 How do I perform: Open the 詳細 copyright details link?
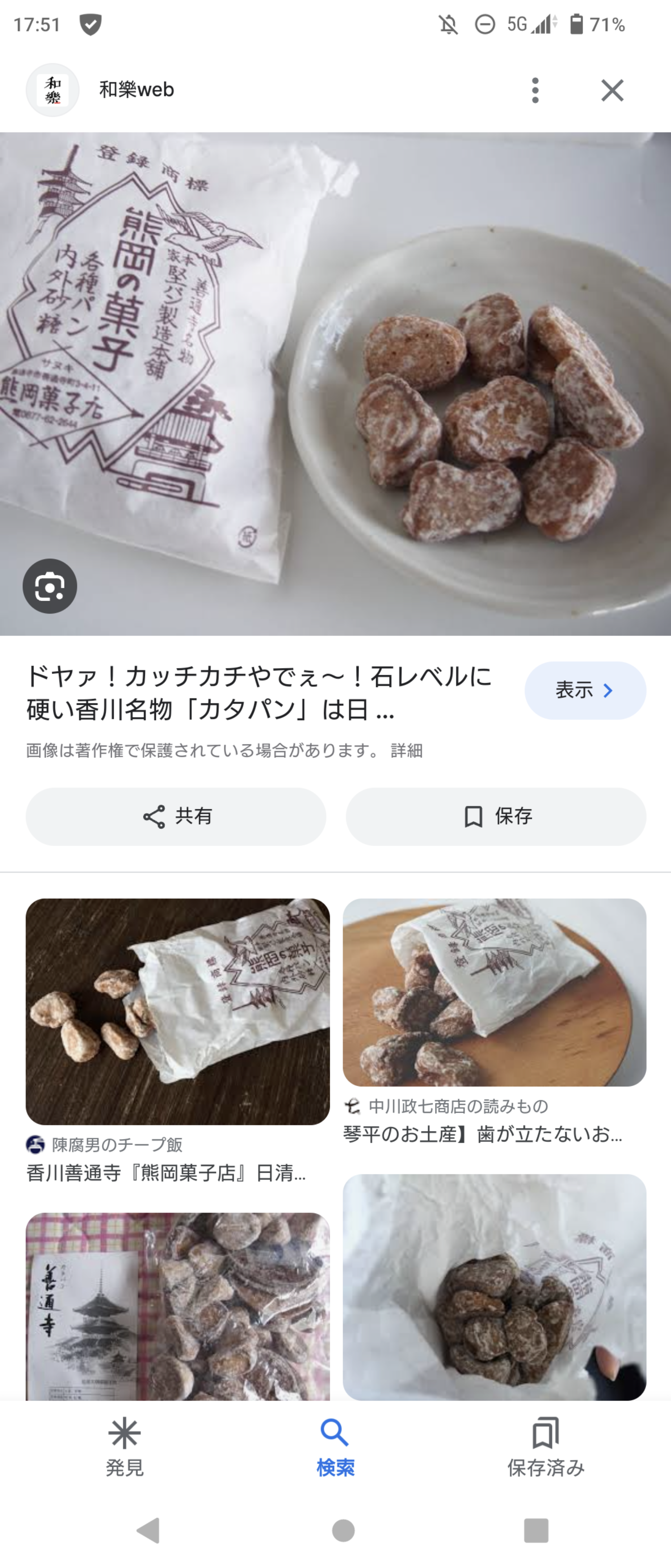pos(407,751)
